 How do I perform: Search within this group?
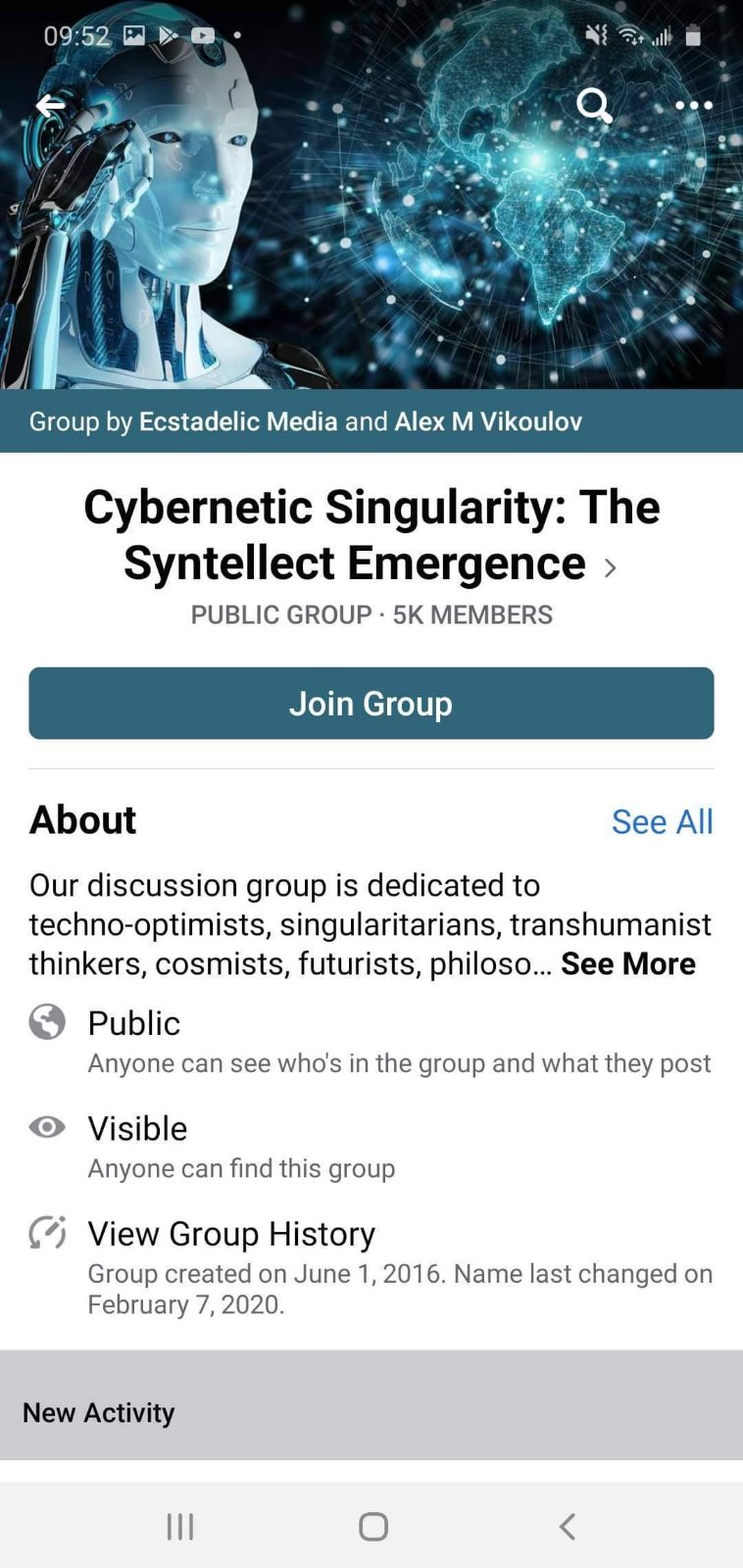coord(593,105)
